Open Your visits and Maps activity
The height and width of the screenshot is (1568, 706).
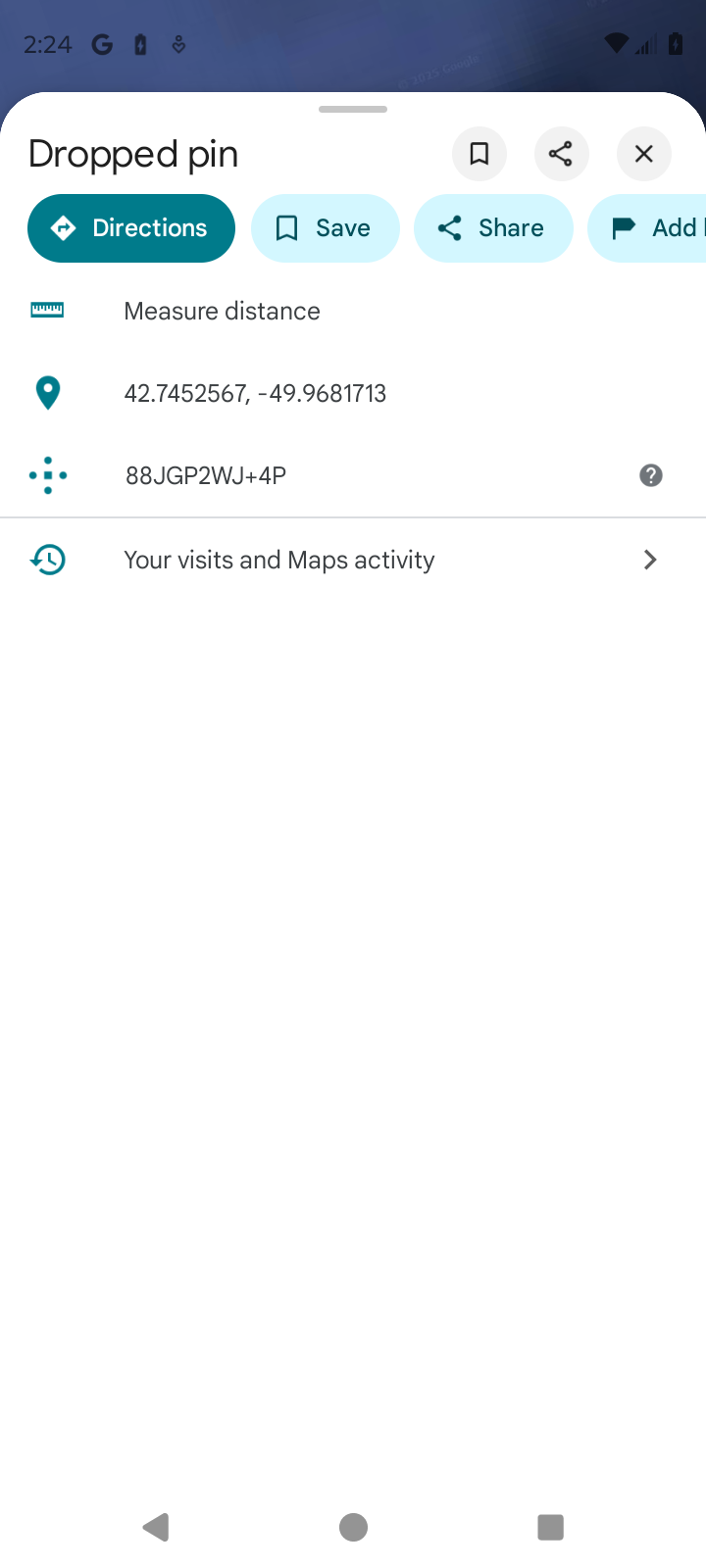click(x=353, y=560)
